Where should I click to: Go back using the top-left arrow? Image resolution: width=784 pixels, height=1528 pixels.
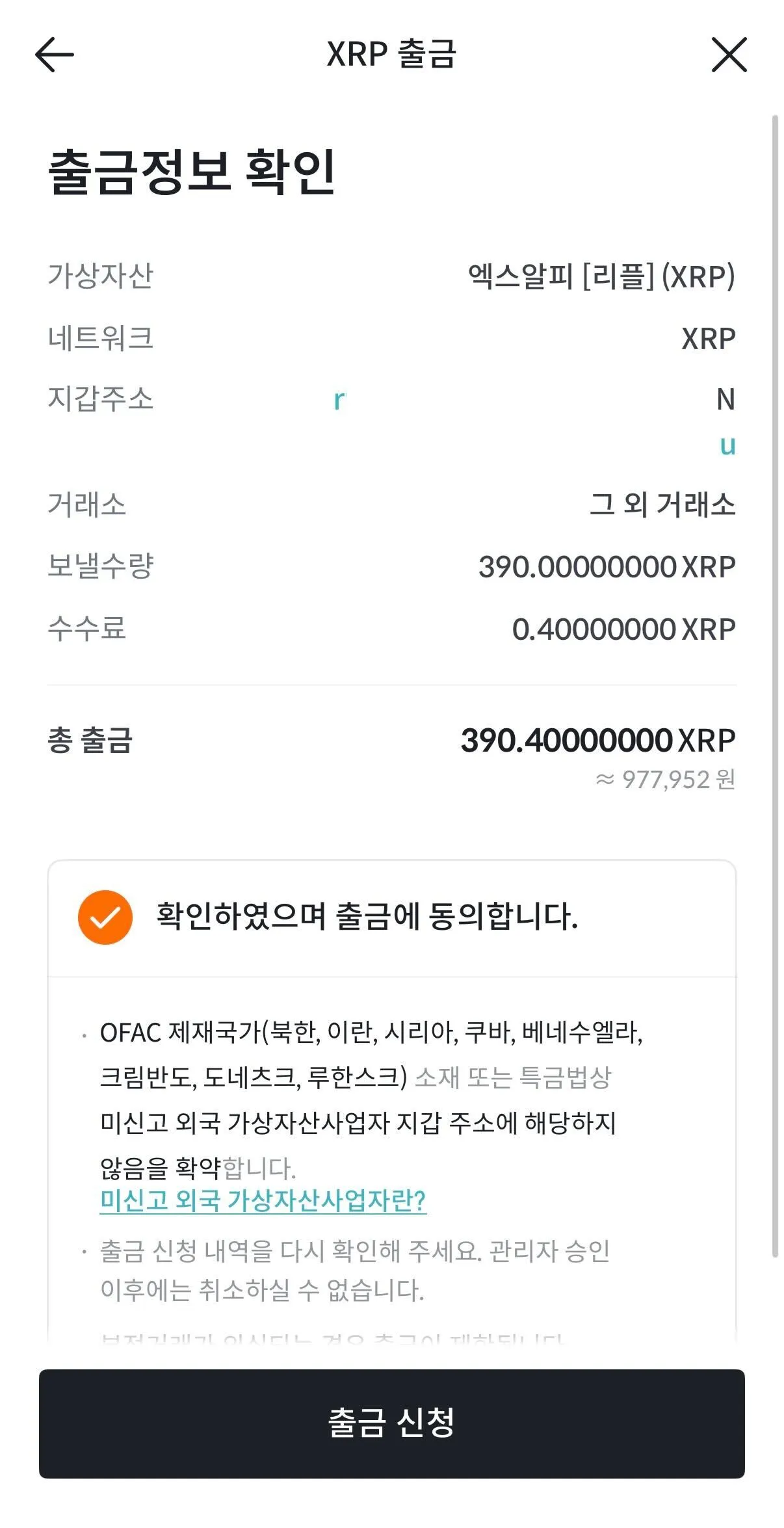55,54
